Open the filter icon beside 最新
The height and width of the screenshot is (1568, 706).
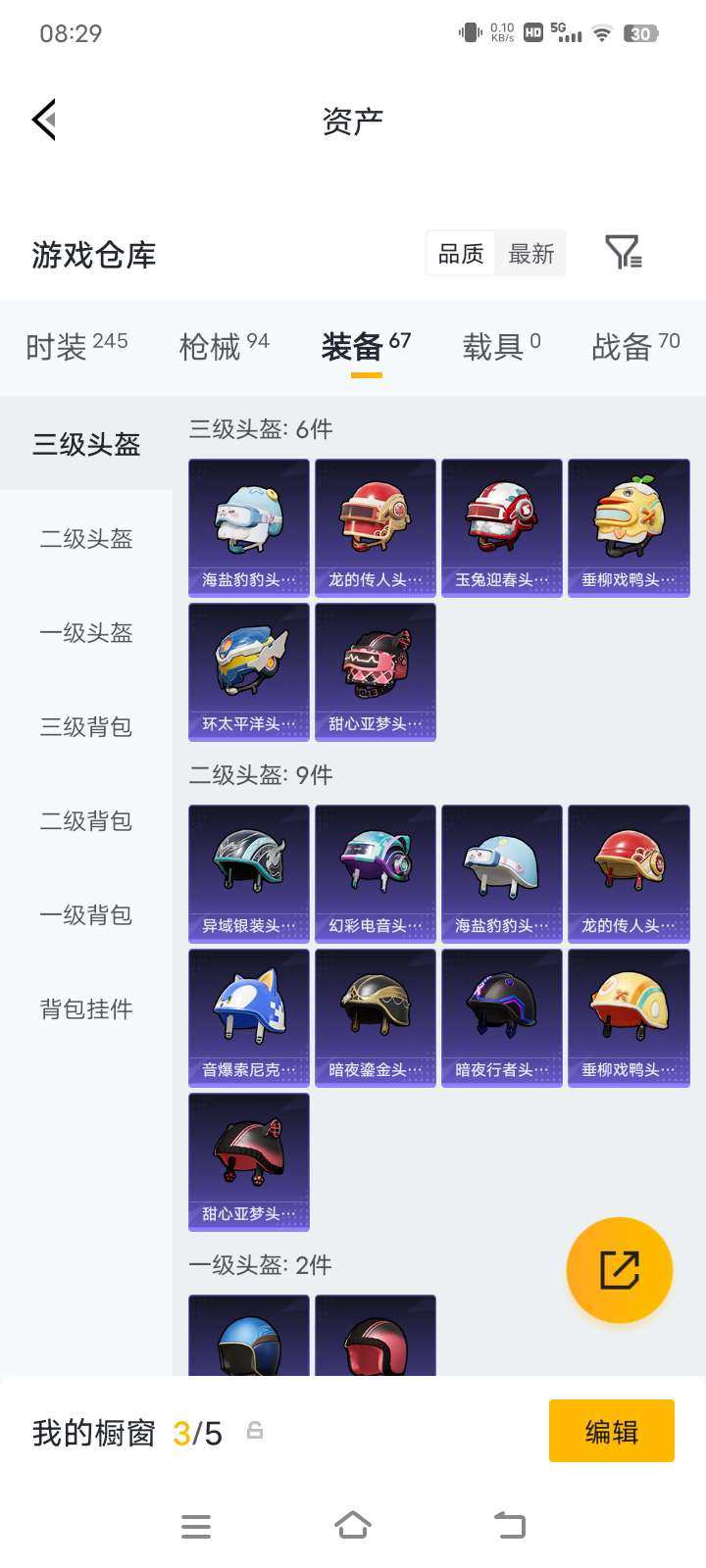[x=626, y=252]
